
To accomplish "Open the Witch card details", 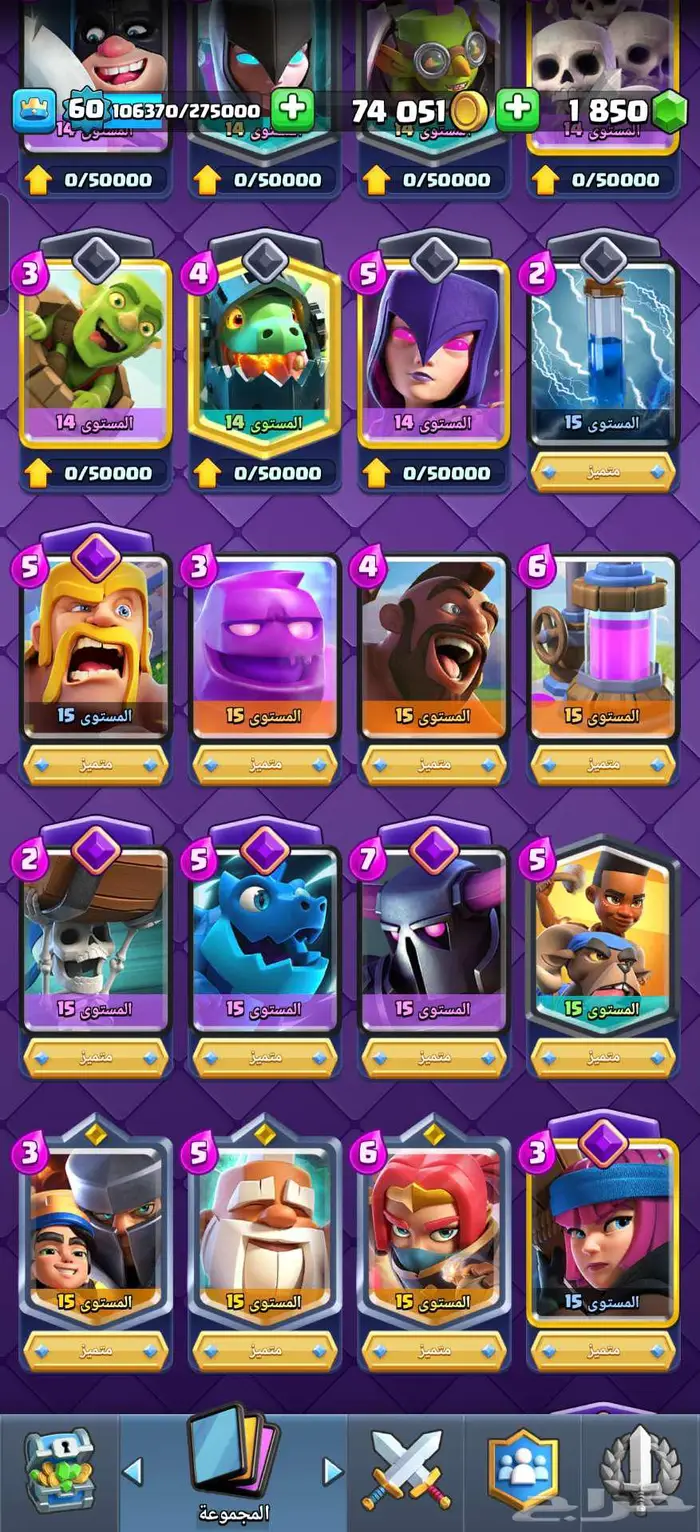I will click(x=434, y=345).
